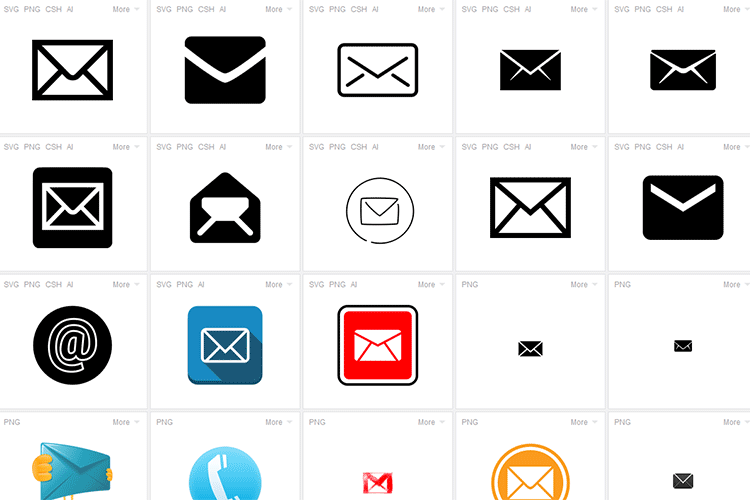Choose AI format for the blue square envelope
This screenshot has width=750, height=500.
[201, 285]
